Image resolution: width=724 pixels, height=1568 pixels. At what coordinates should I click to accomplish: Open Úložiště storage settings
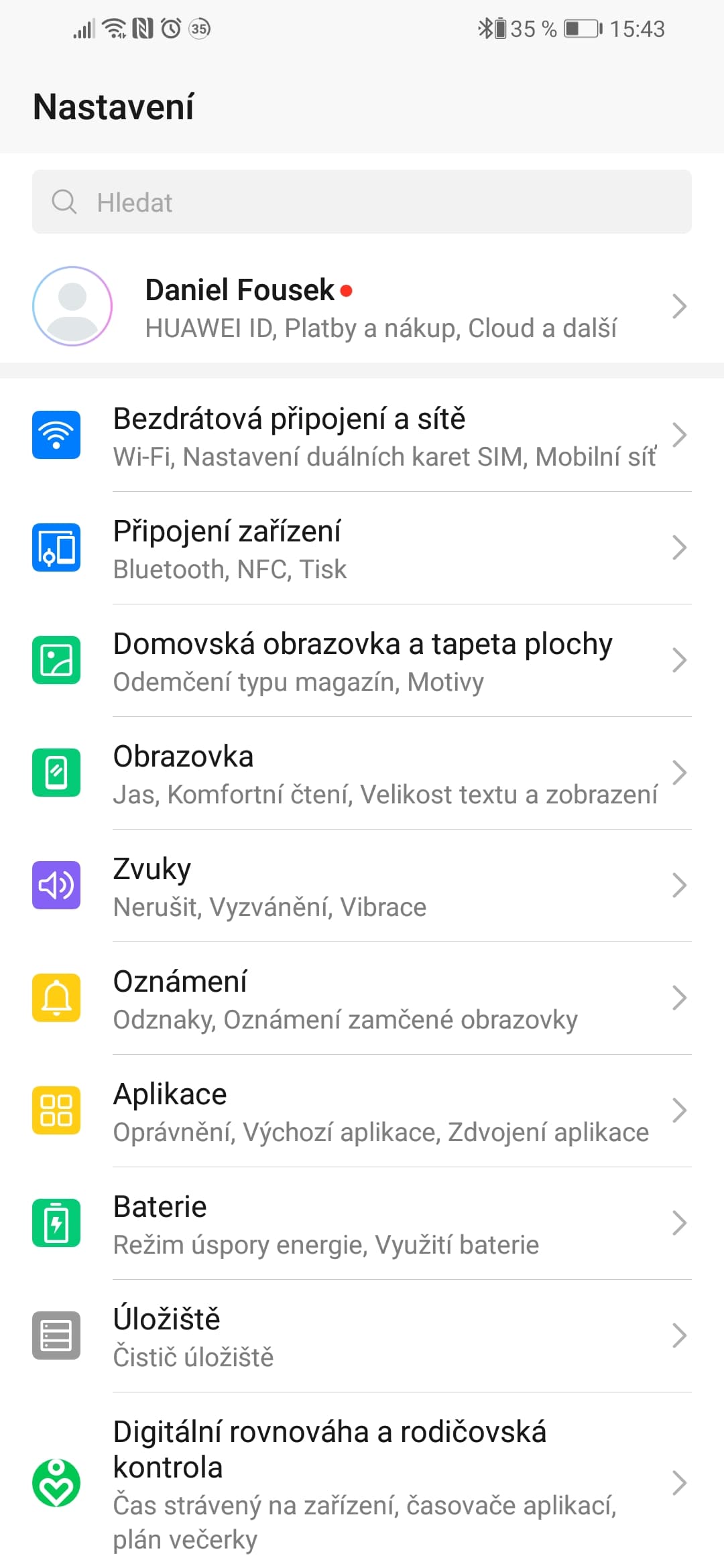coord(362,1337)
